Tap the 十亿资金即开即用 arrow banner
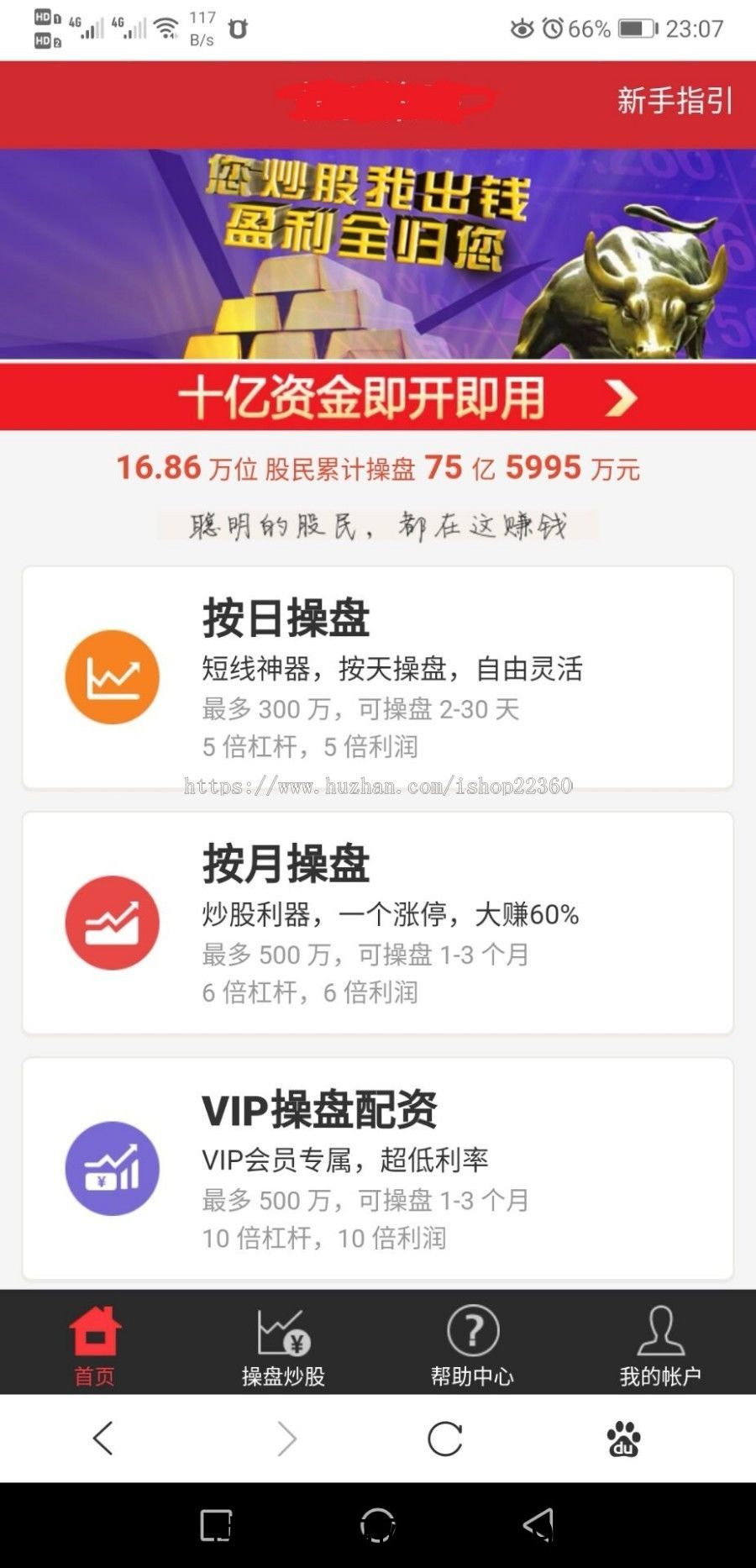Viewport: 756px width, 1568px height. 378,397
